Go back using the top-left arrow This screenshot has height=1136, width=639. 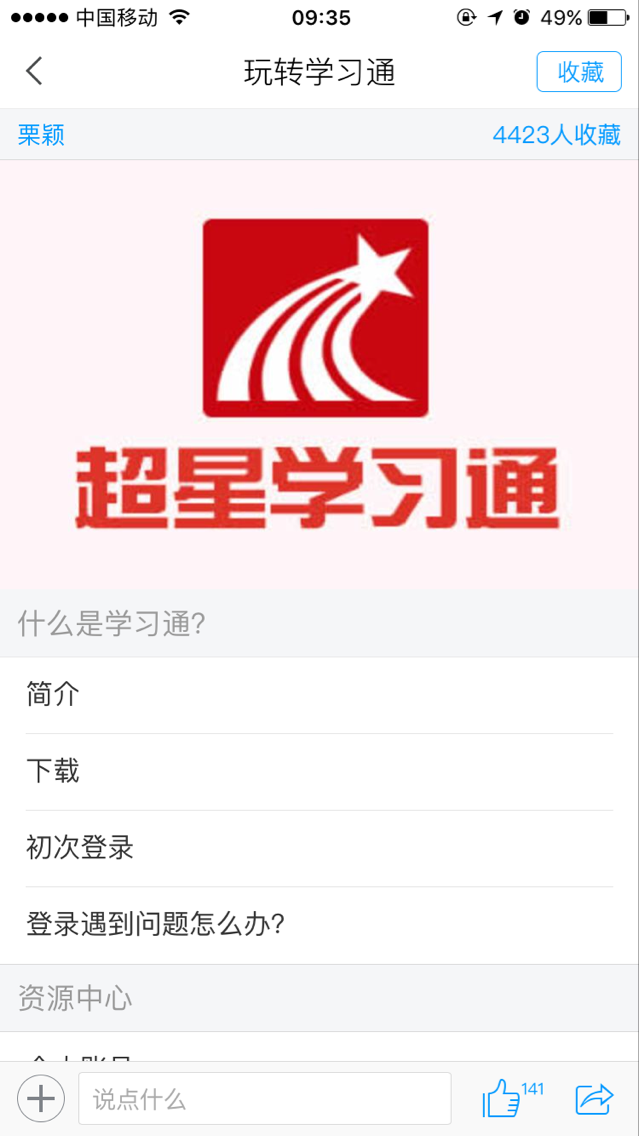tap(35, 71)
